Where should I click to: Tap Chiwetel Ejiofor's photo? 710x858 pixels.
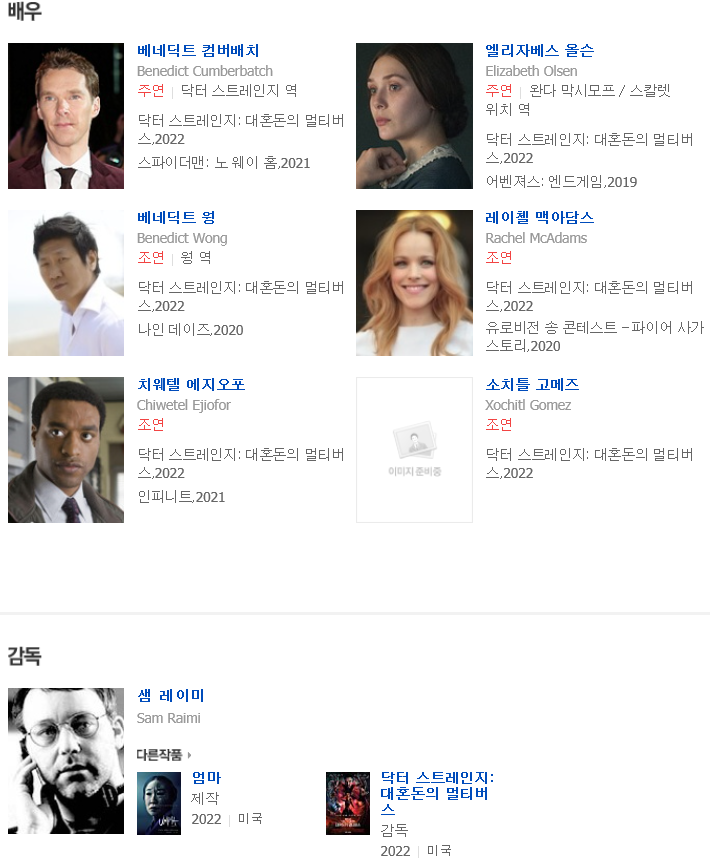point(66,450)
